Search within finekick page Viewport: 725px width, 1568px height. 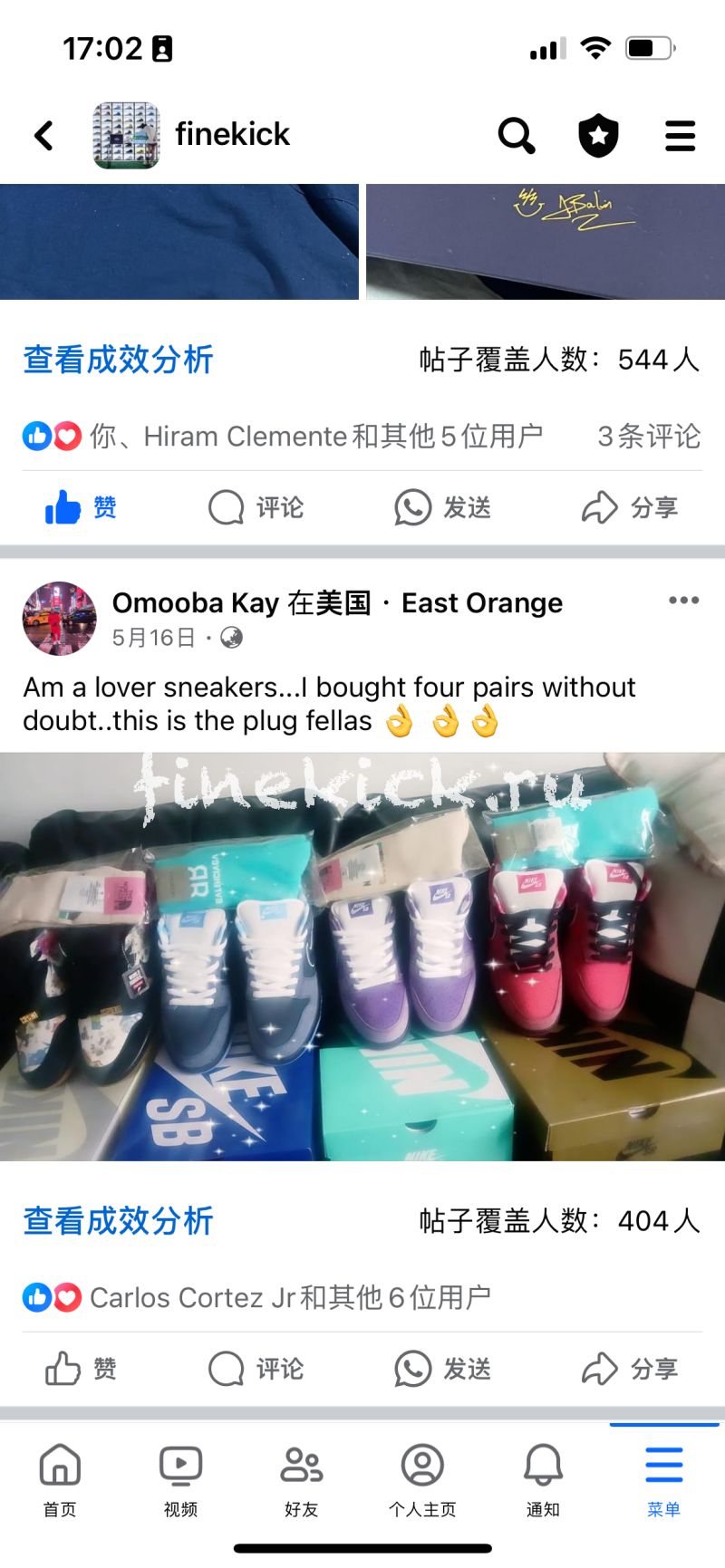point(517,136)
